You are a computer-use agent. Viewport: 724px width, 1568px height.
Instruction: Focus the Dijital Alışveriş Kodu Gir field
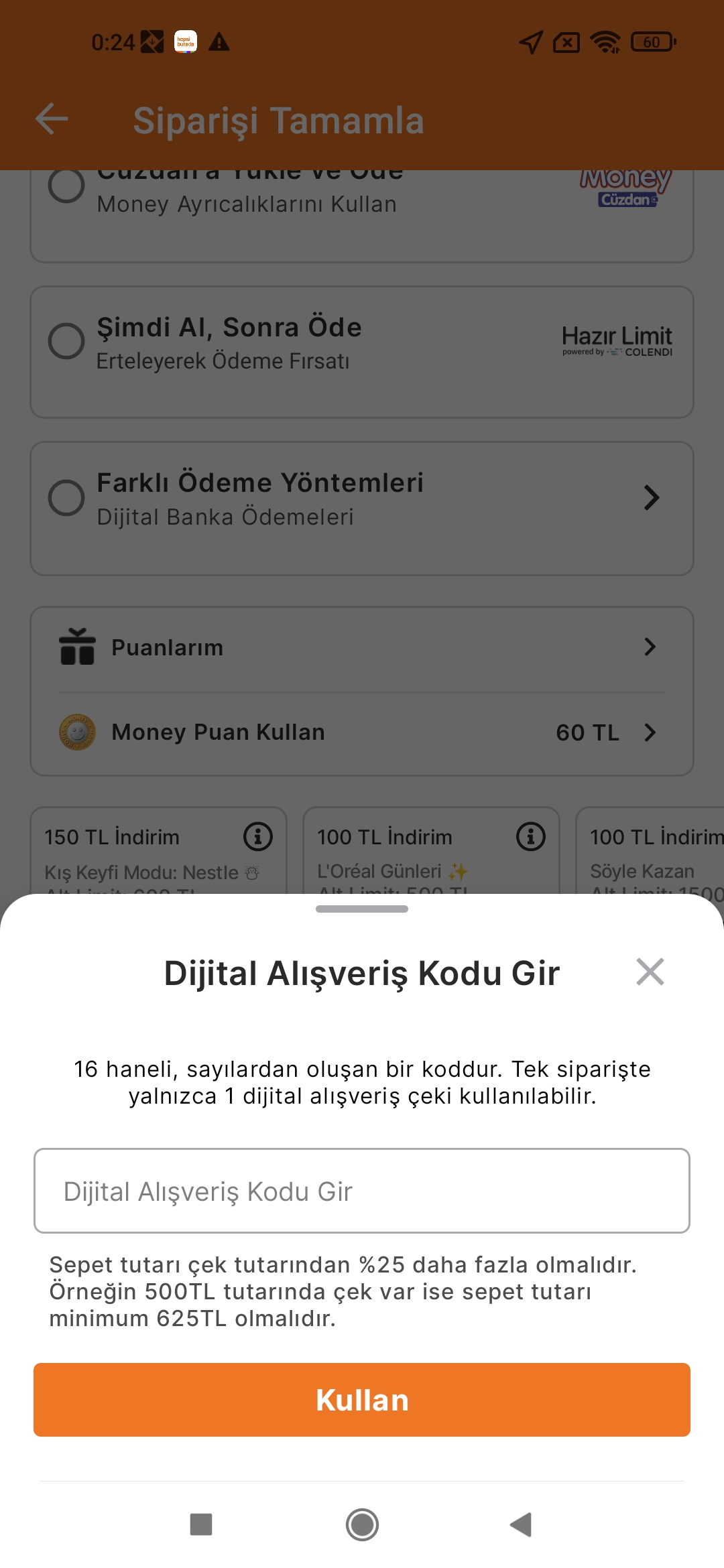point(362,1191)
